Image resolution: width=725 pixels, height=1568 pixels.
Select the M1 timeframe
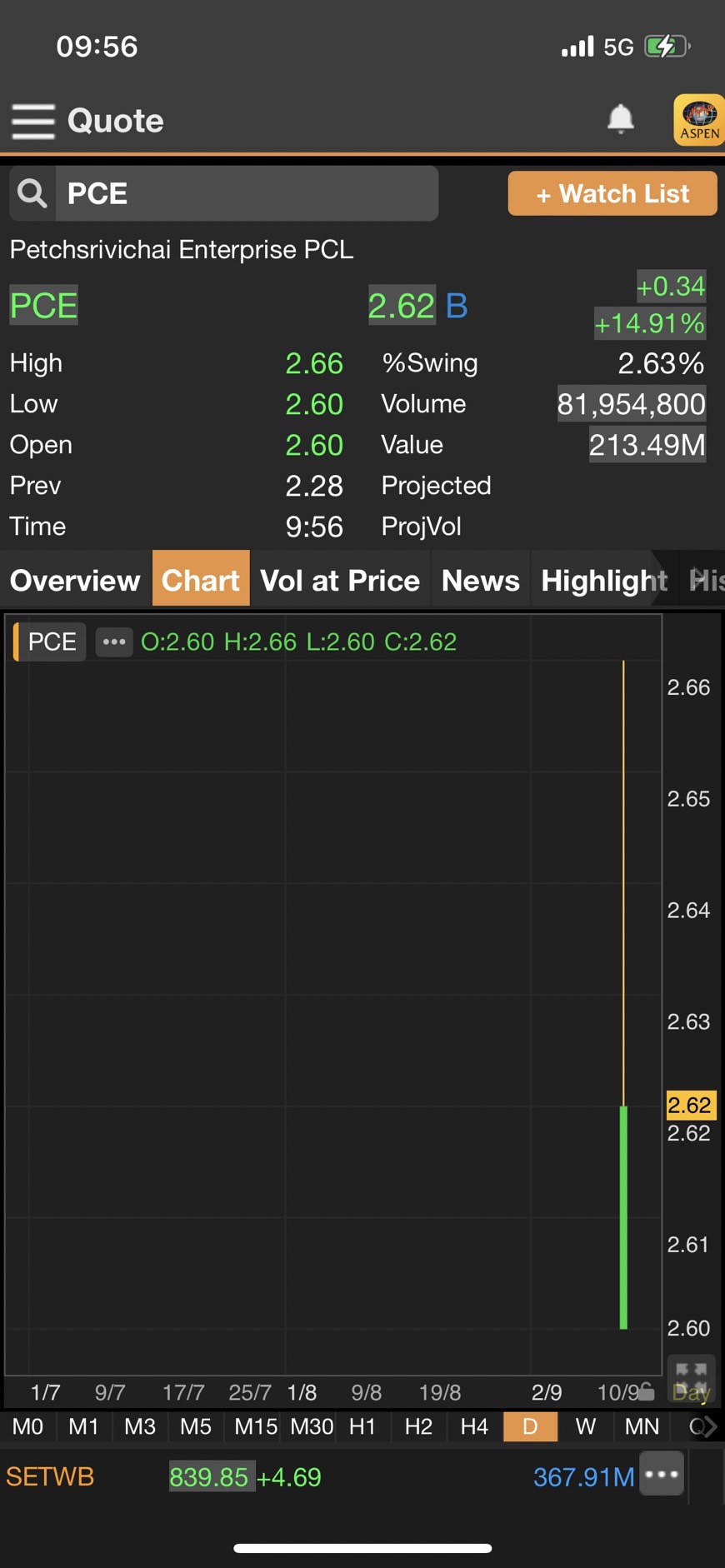click(x=83, y=1426)
